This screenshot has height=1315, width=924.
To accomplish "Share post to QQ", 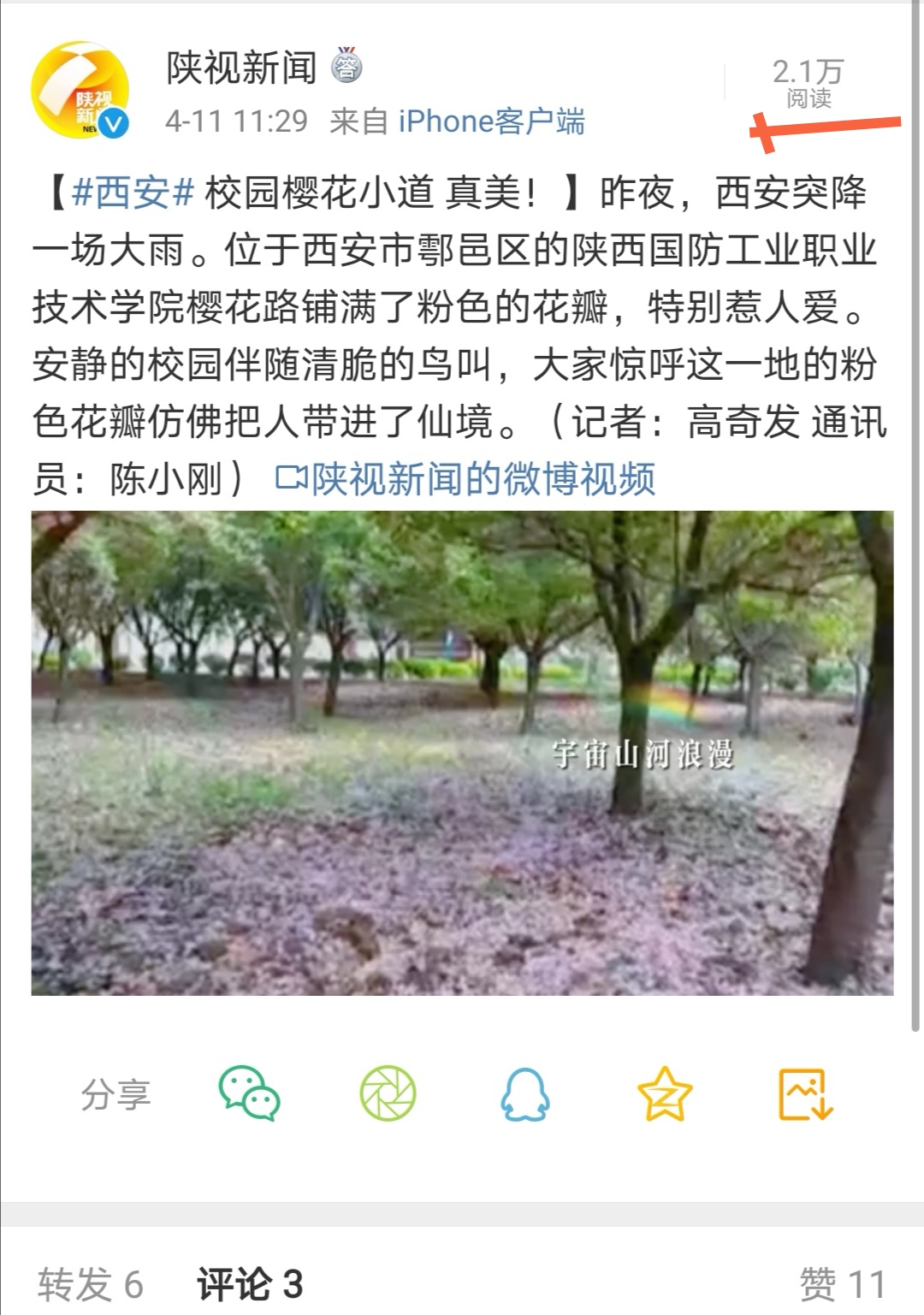I will coord(524,1093).
